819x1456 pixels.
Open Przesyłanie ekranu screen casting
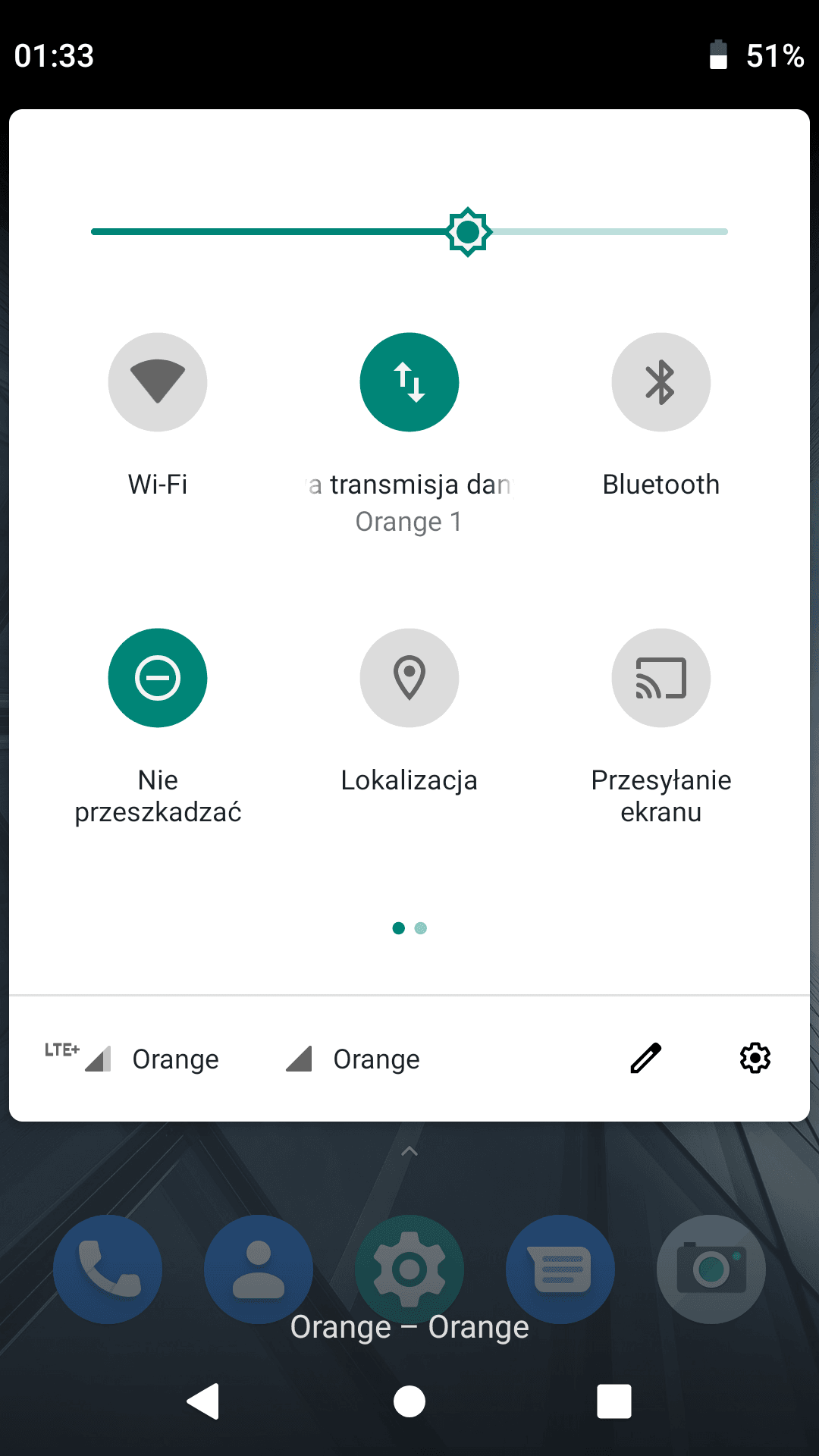pyautogui.click(x=661, y=678)
